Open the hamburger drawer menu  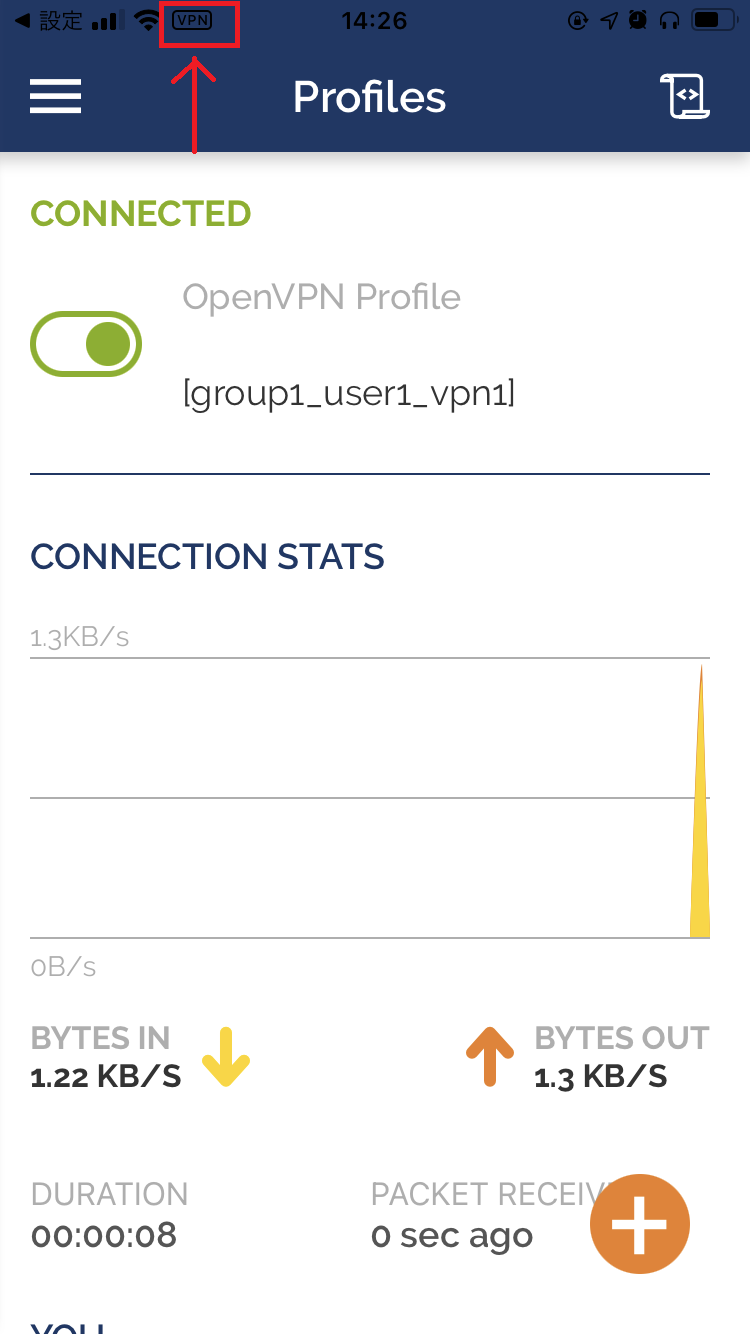click(56, 97)
